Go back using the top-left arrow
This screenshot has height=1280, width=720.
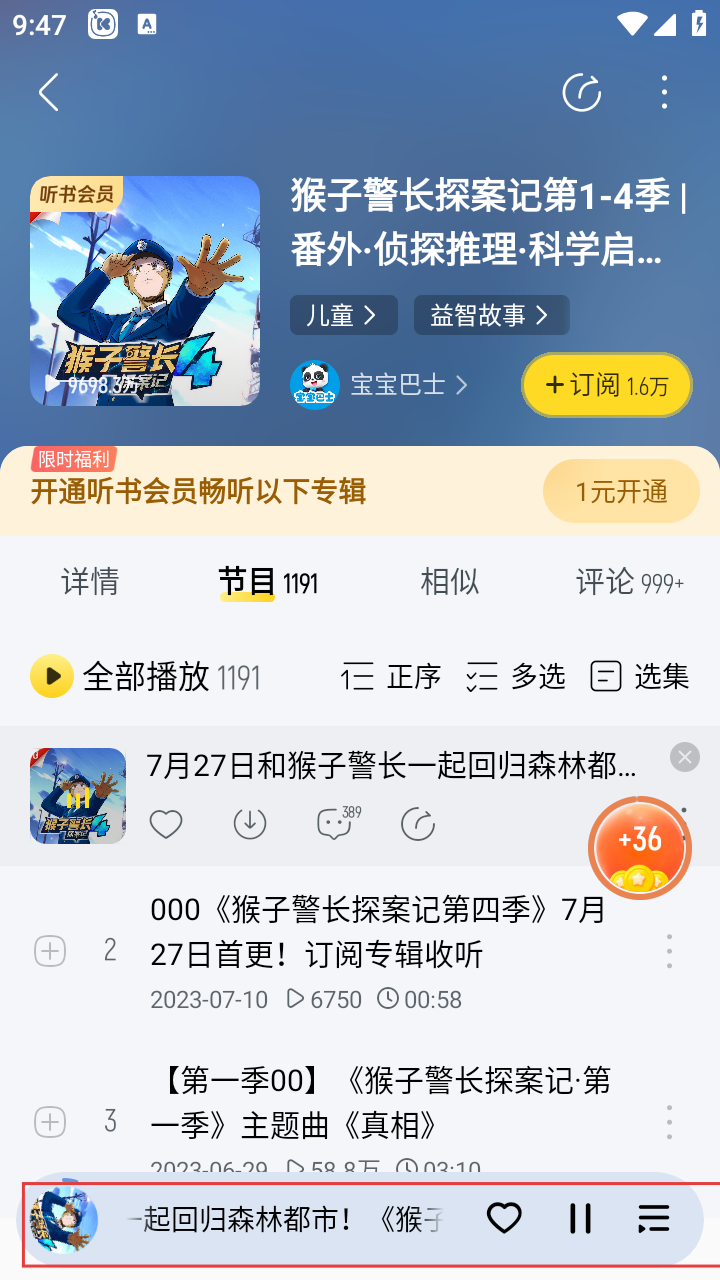(x=49, y=93)
